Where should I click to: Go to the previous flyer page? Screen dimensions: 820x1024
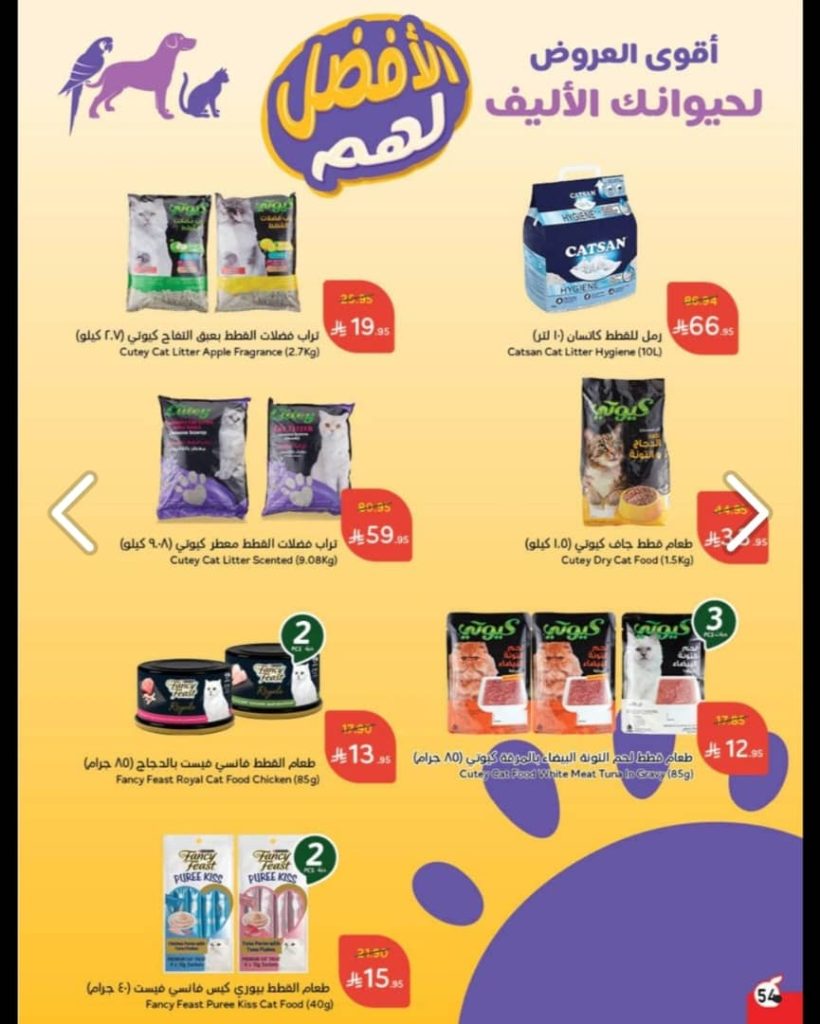(73, 512)
